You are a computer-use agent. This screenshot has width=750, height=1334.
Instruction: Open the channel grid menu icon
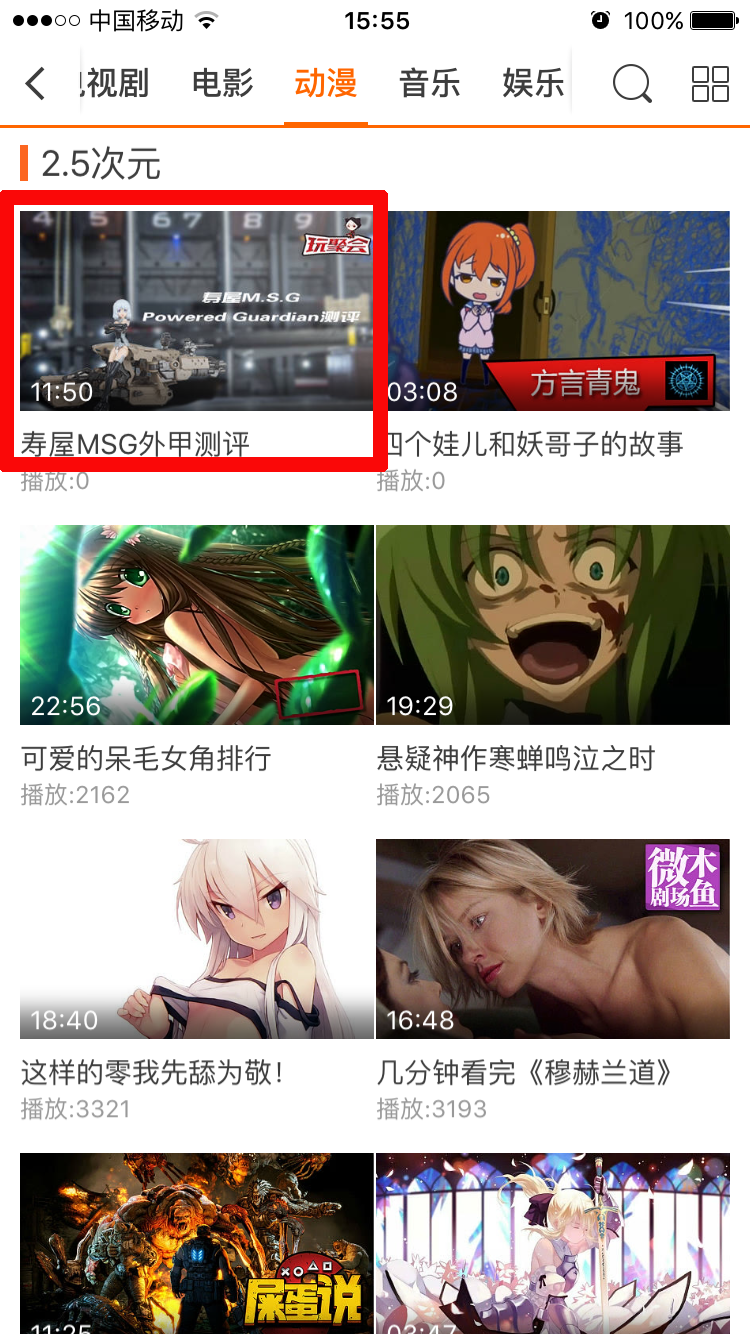710,84
